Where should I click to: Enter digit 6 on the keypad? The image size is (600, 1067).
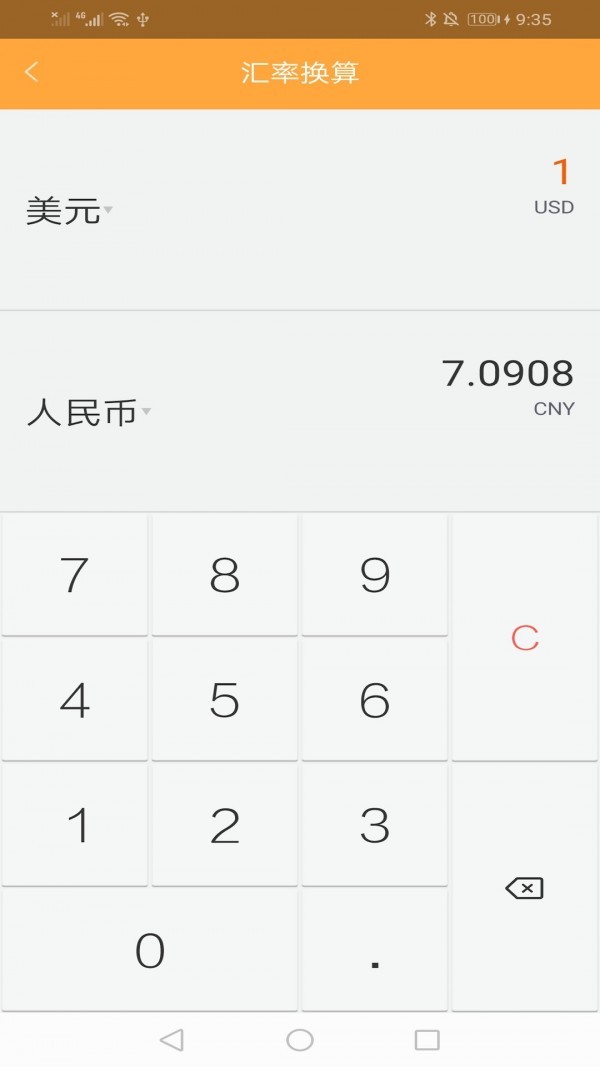375,700
